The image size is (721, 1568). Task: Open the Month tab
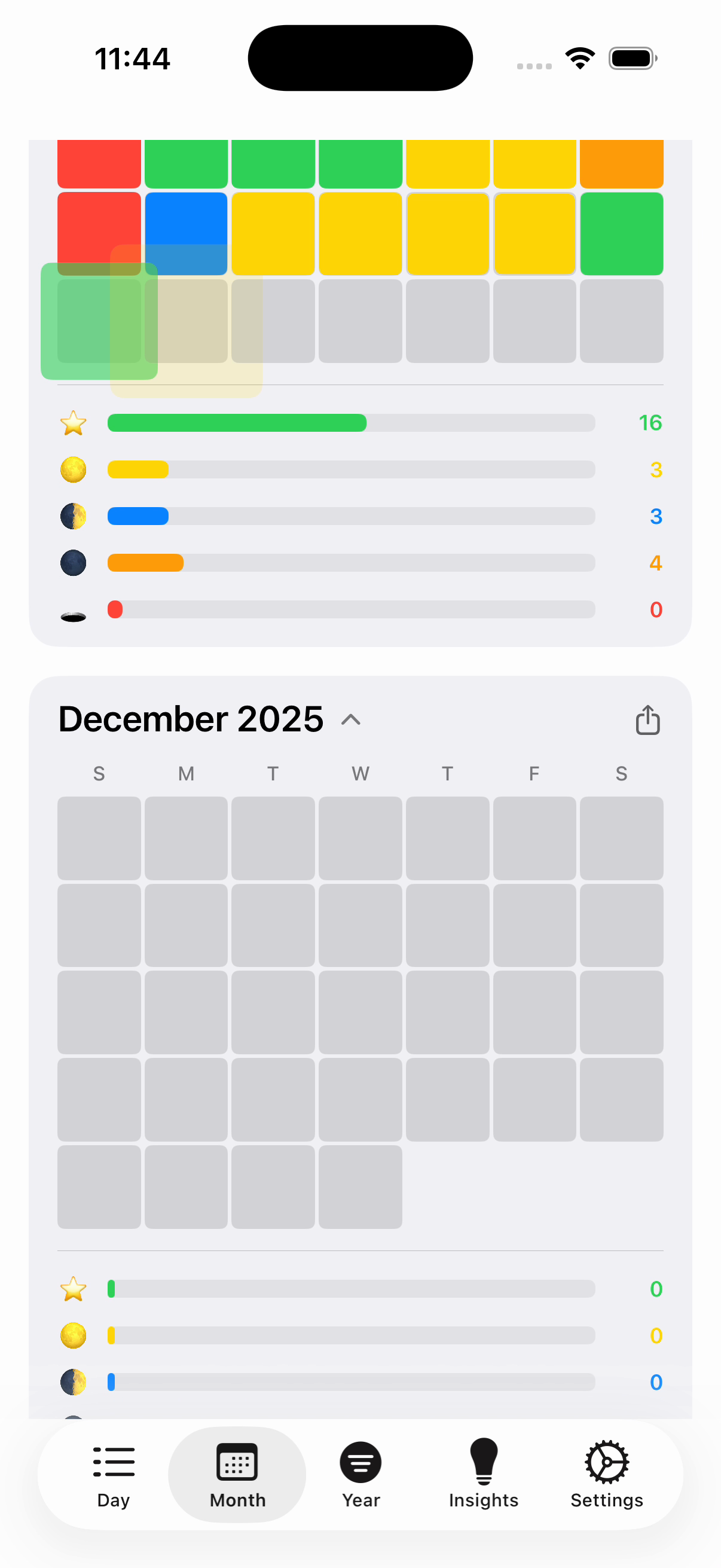click(237, 1474)
